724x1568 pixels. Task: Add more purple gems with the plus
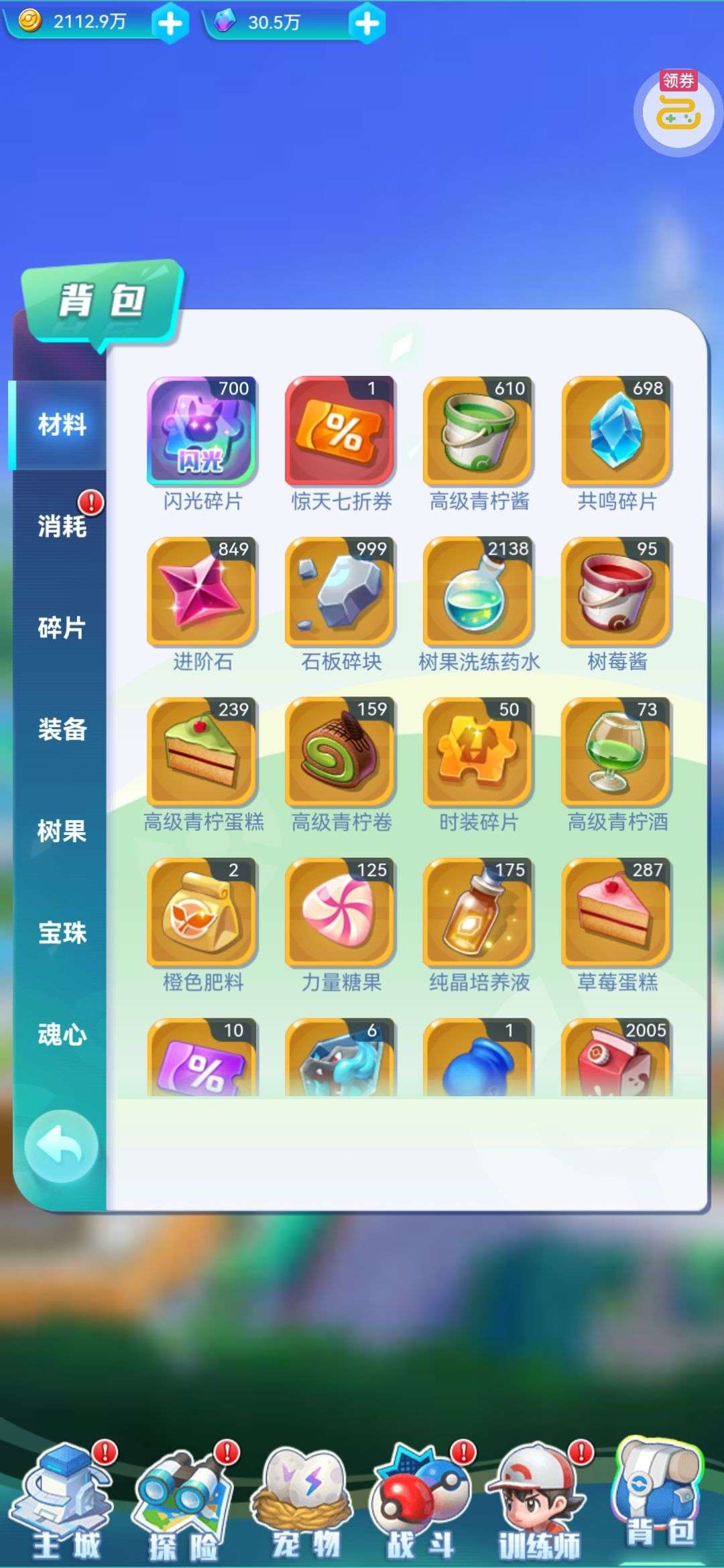coord(367,23)
